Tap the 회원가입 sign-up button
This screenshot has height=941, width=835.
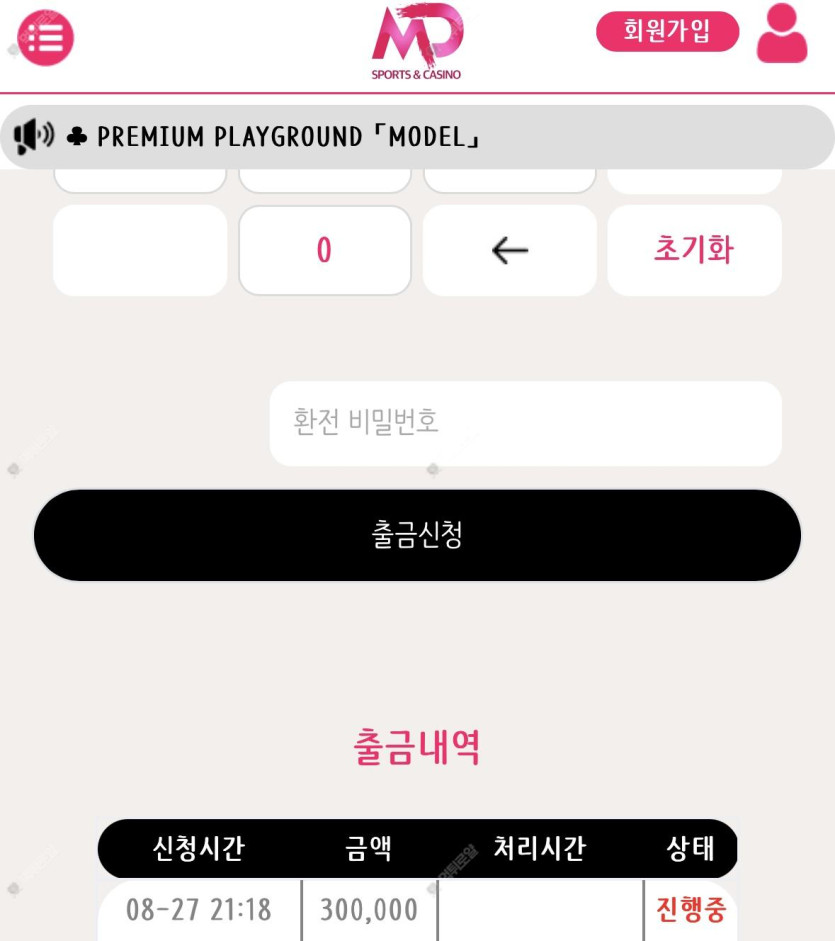point(667,31)
